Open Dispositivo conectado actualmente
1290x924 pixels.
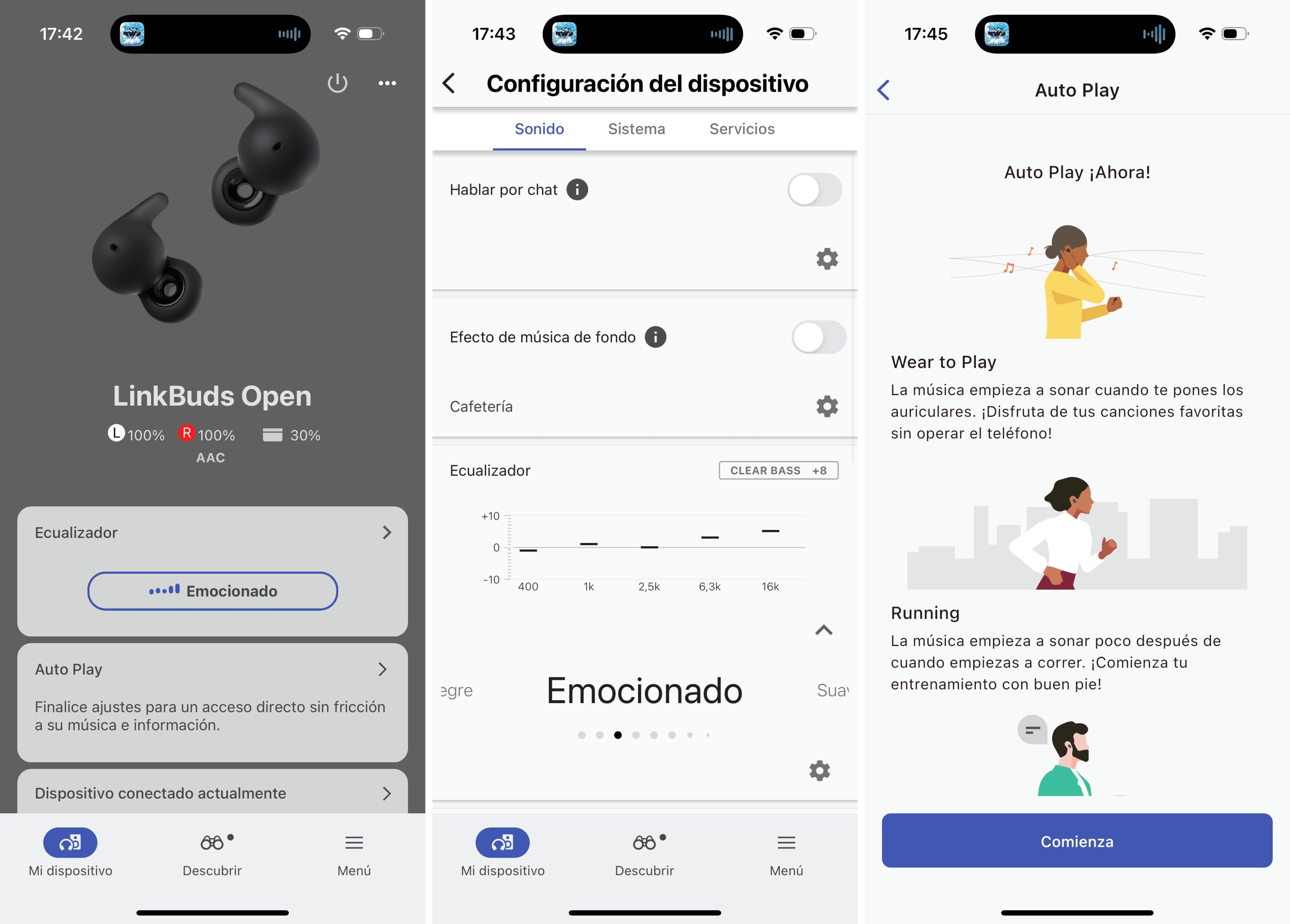[x=212, y=793]
